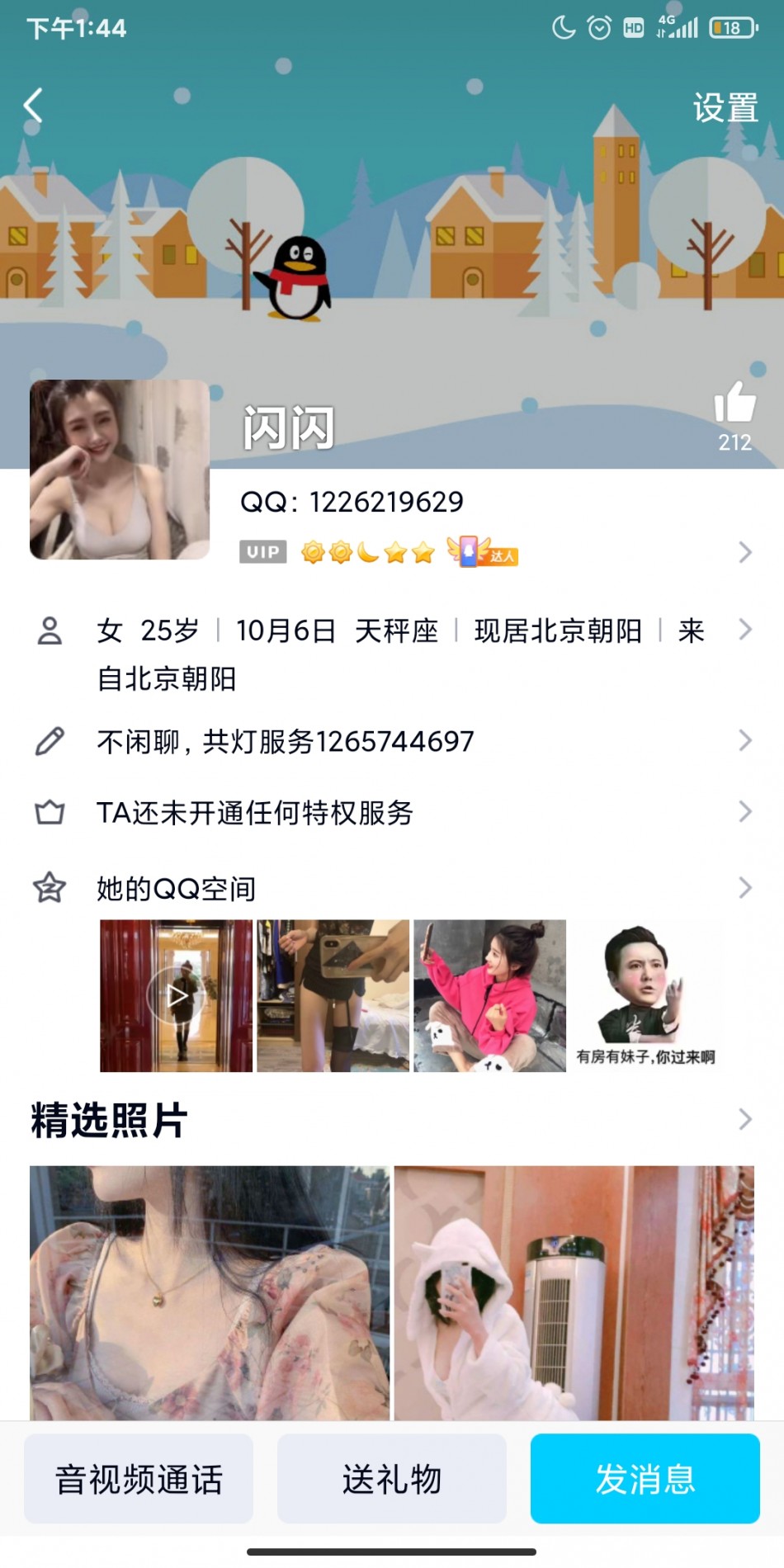Open the featured photo with white hooded robe
This screenshot has height=1568, width=784.
pos(574,1292)
